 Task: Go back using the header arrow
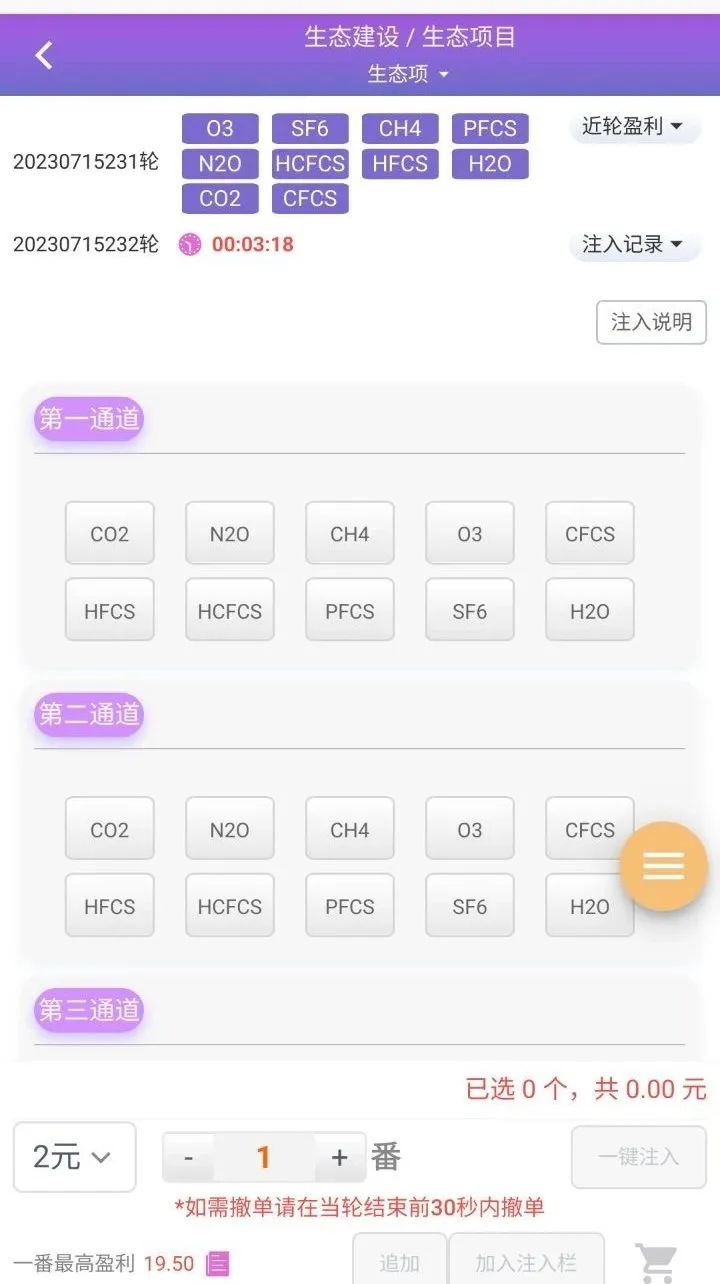point(44,55)
